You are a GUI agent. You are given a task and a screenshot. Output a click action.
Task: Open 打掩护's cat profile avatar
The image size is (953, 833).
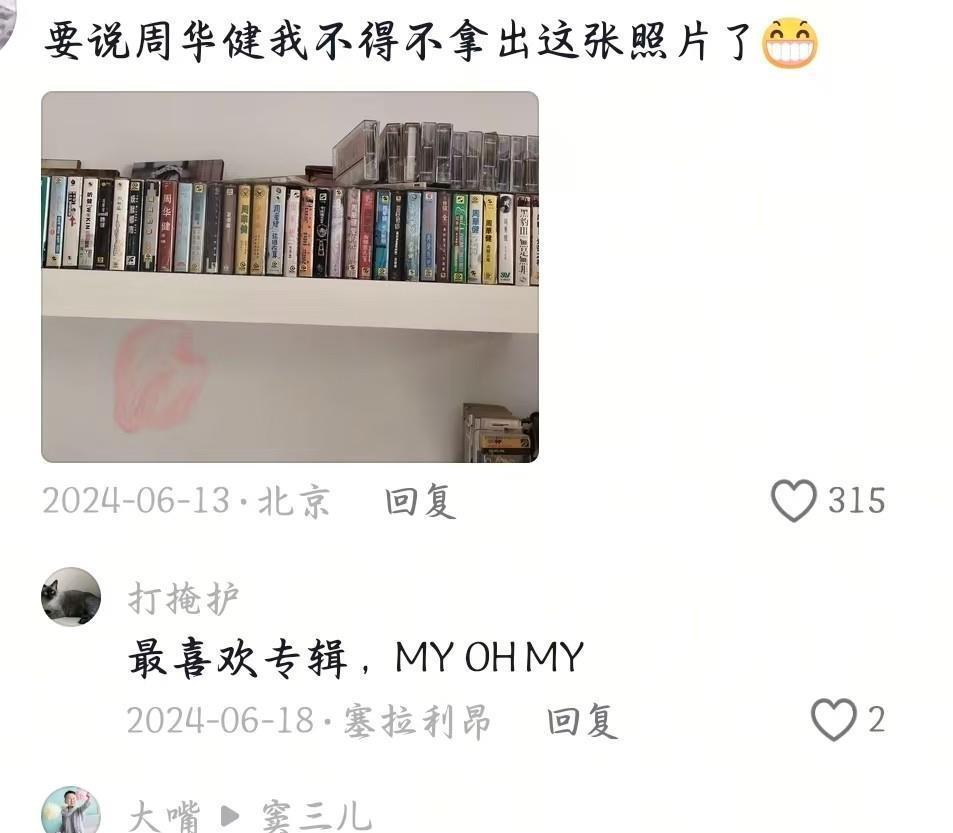click(x=71, y=597)
